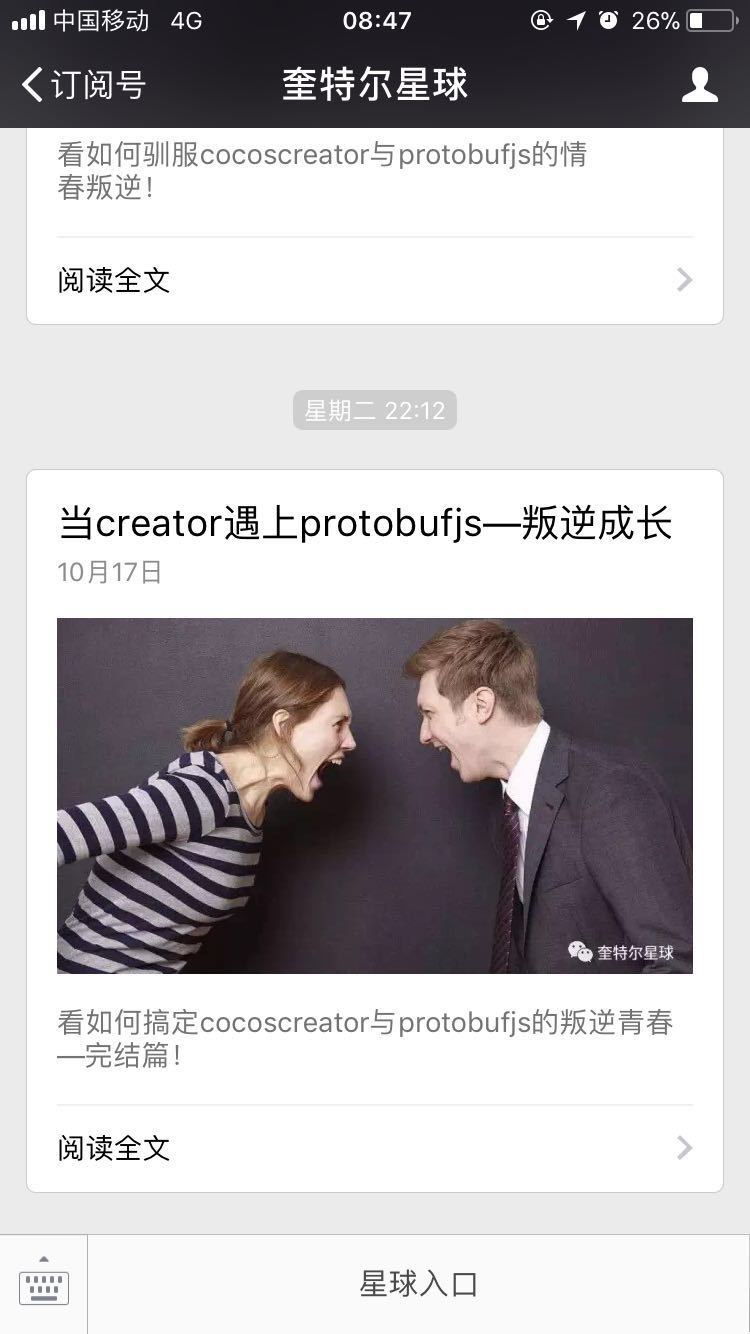Image resolution: width=750 pixels, height=1334 pixels.
Task: Open the 星球入口 menu
Action: click(418, 1284)
